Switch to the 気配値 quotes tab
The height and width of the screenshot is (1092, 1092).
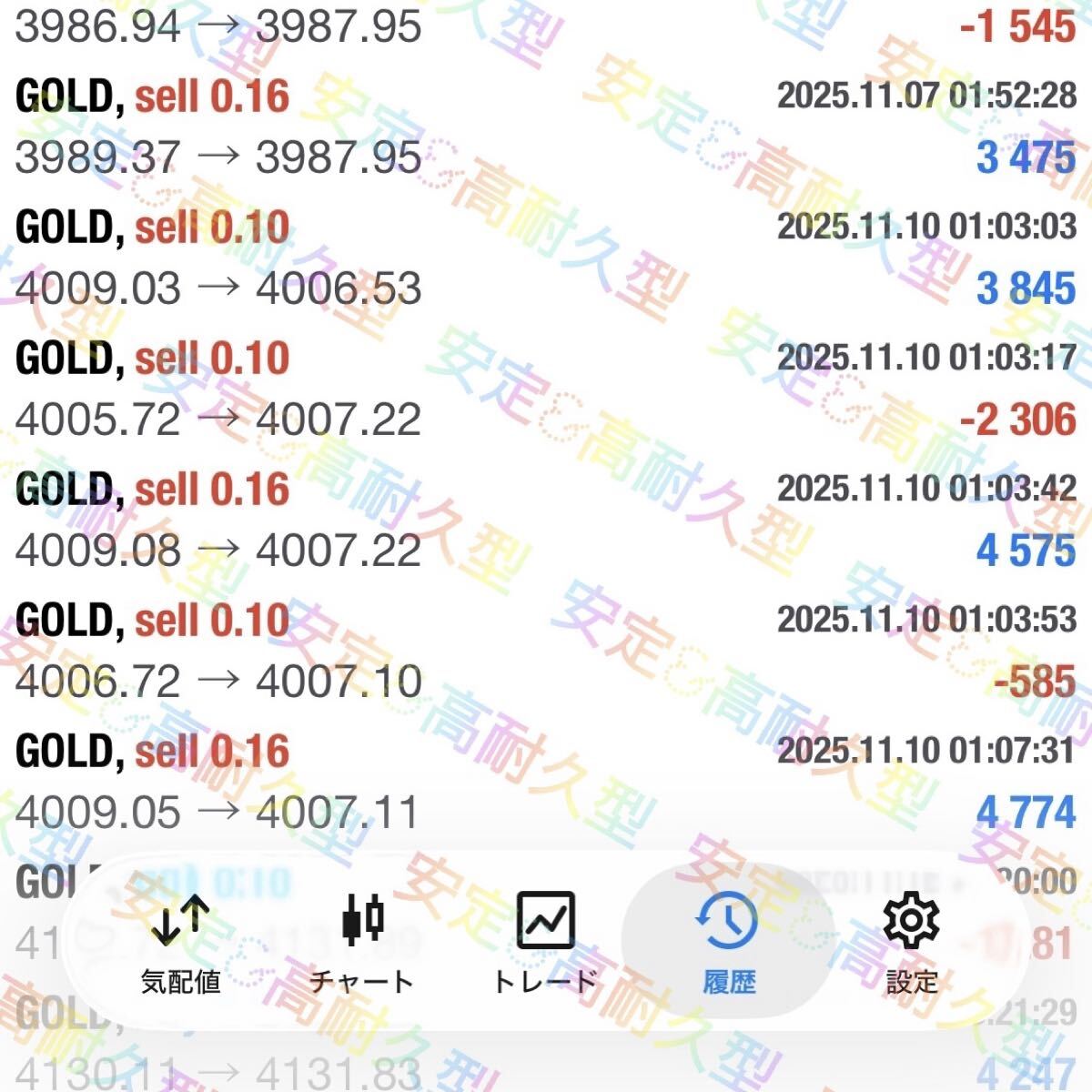pyautogui.click(x=180, y=943)
